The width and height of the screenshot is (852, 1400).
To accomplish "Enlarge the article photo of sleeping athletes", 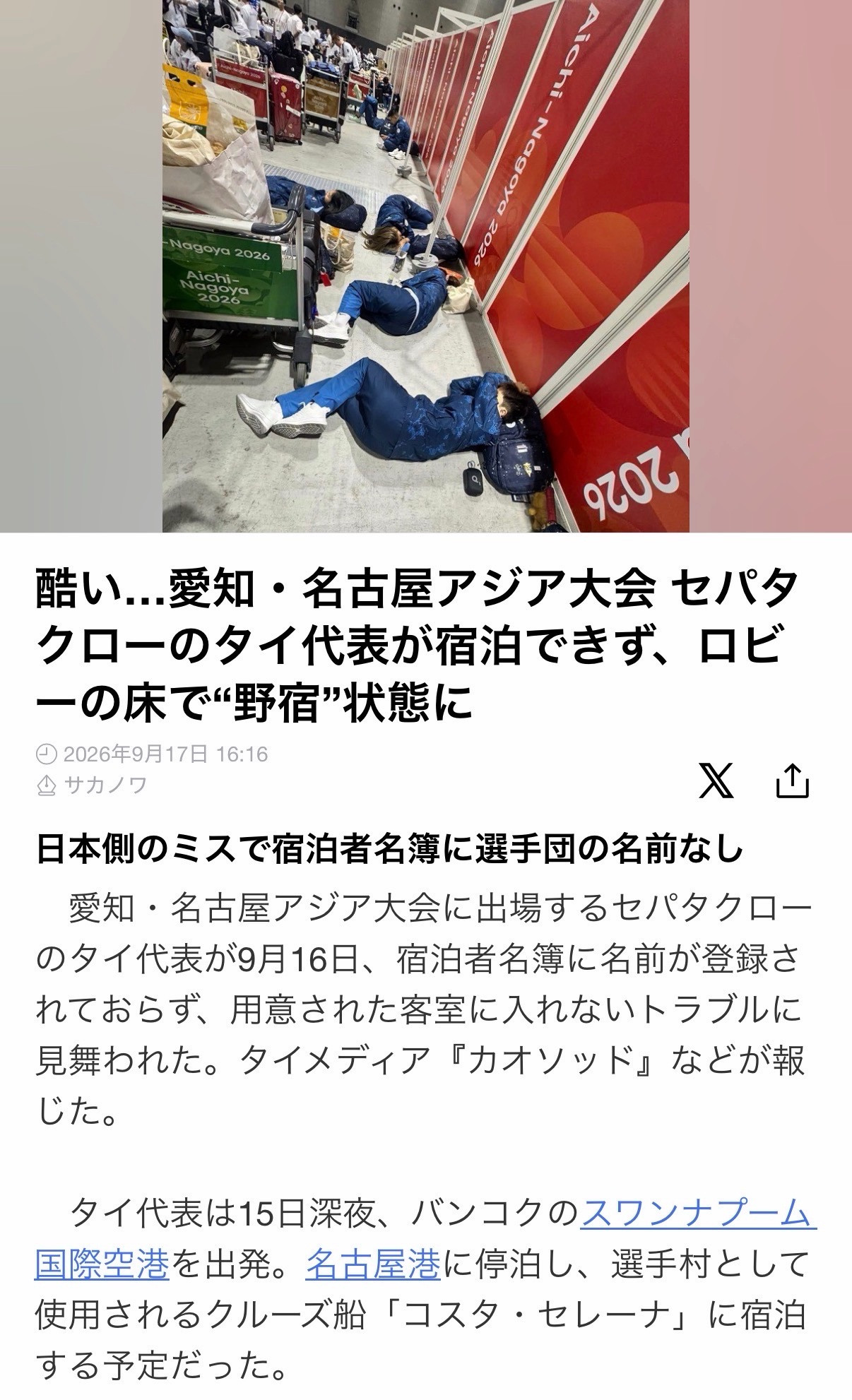I will (x=426, y=266).
